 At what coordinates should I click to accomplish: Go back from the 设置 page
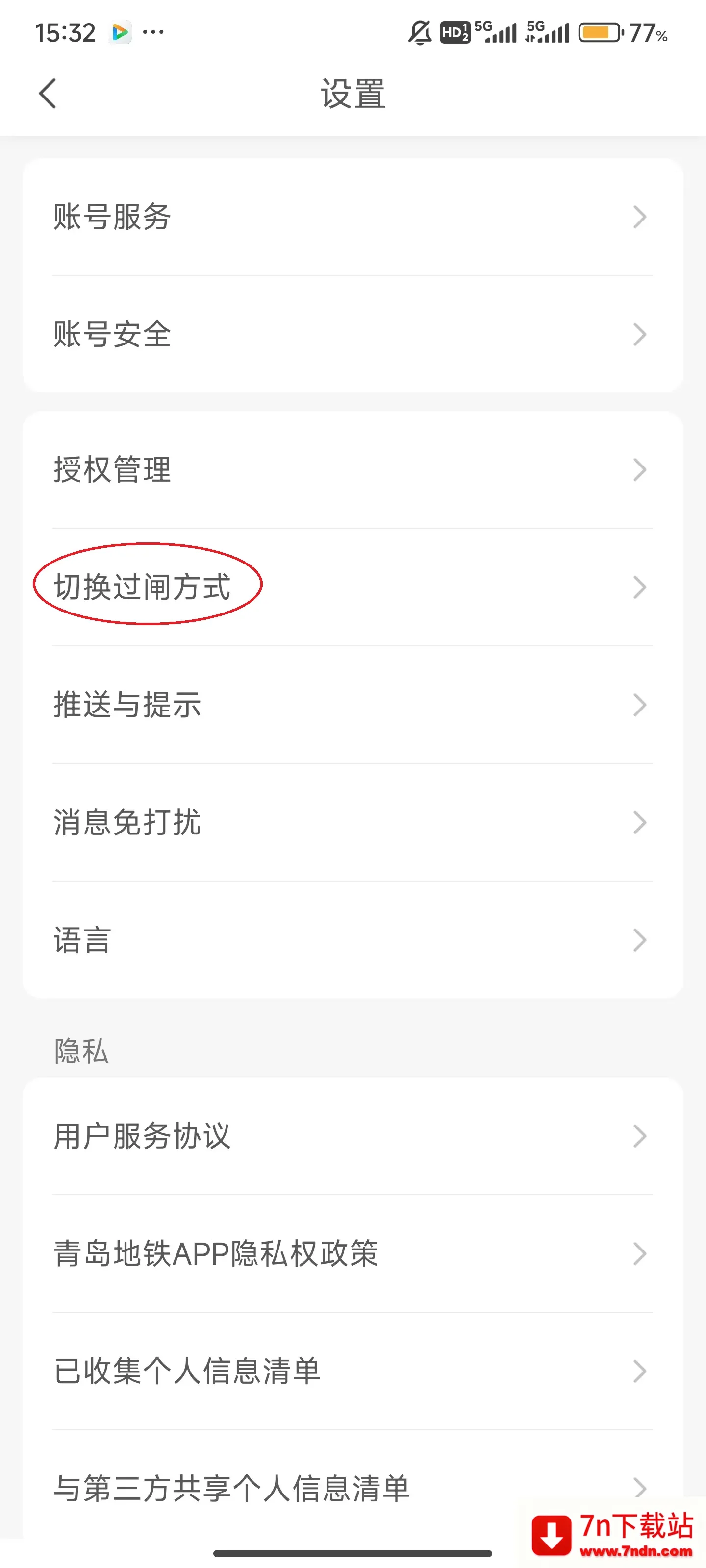pyautogui.click(x=48, y=94)
